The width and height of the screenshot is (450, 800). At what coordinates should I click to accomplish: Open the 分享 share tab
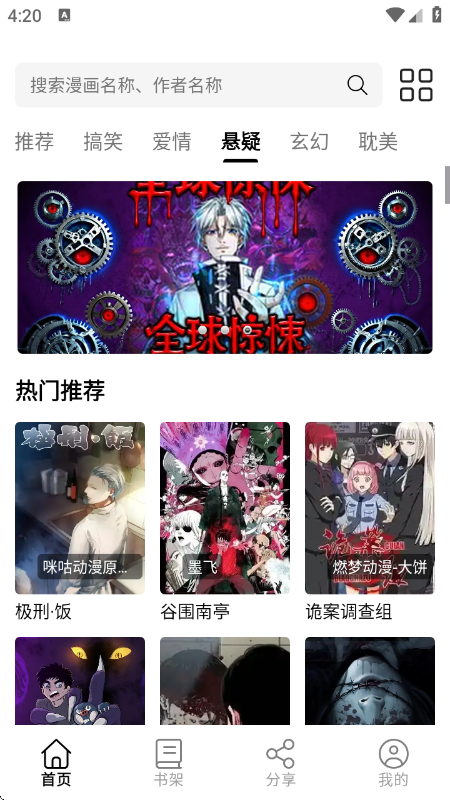click(281, 763)
